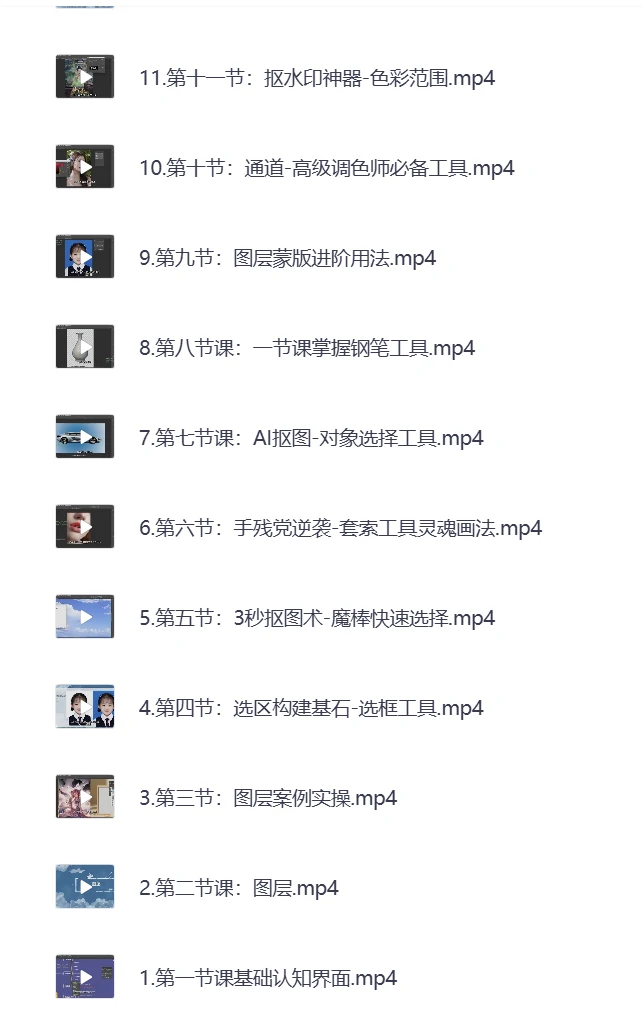Play 2.第二节课 图层.mp4
The width and height of the screenshot is (642, 1014).
(x=238, y=888)
